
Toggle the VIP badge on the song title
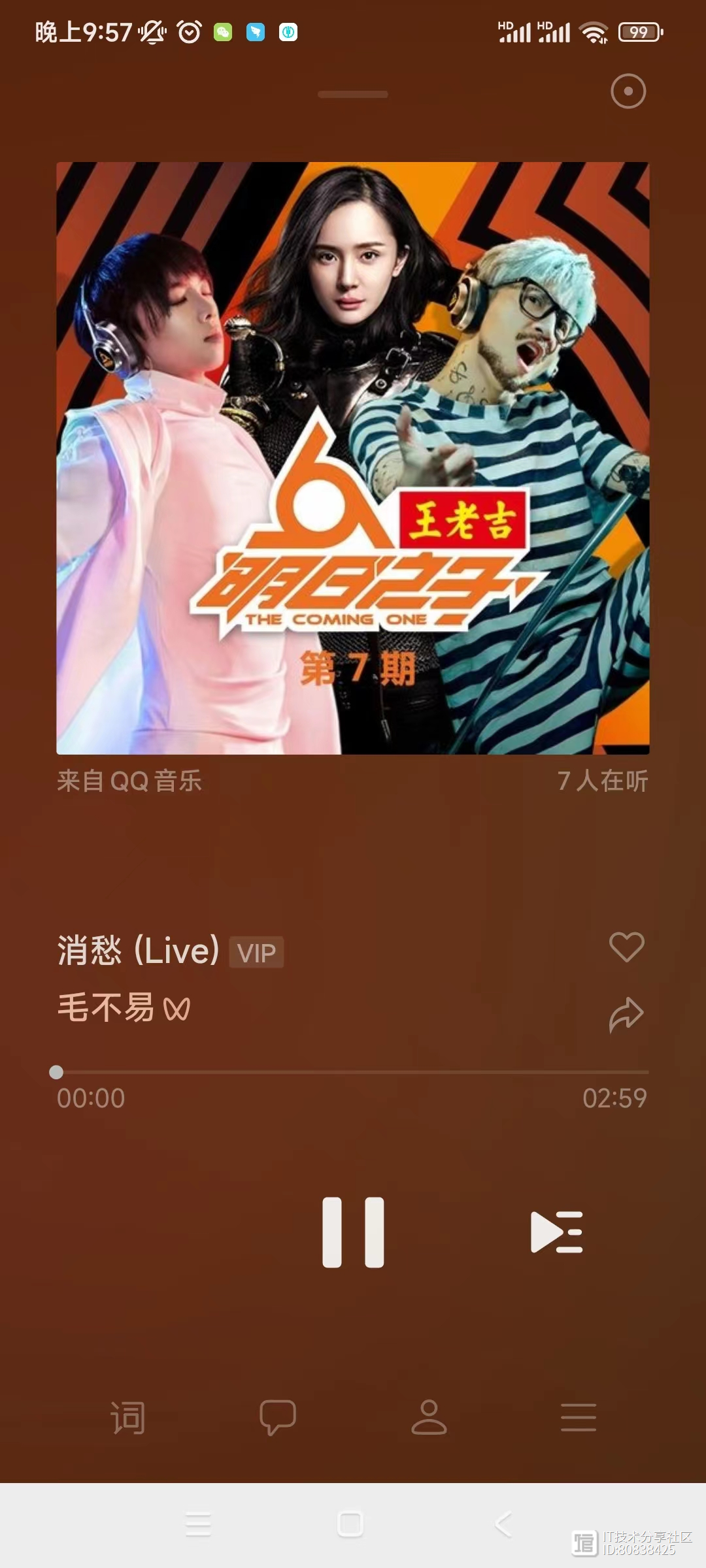[256, 951]
